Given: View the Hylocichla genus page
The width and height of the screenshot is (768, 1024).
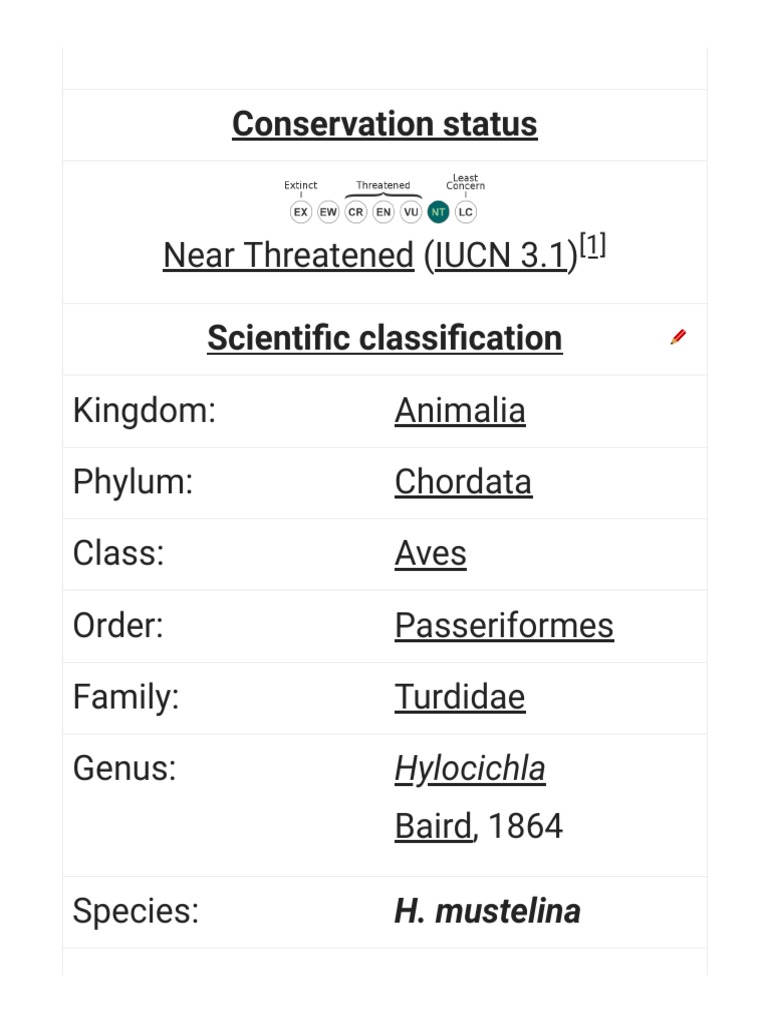Looking at the screenshot, I should point(470,769).
